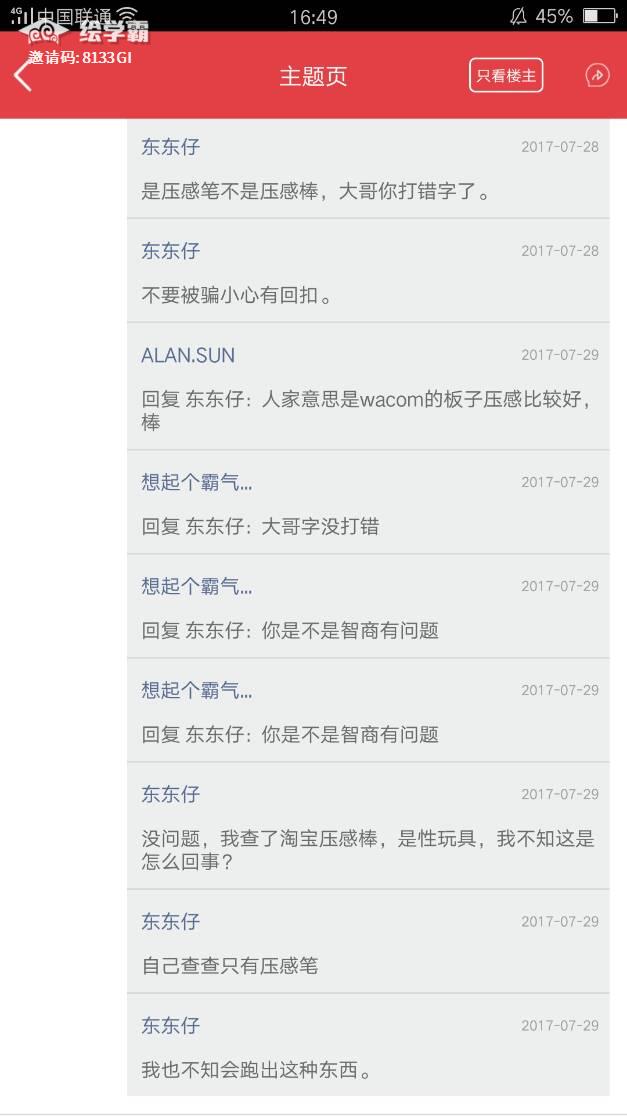Open the comment mentioning 淘宝压感棒
This screenshot has height=1116, width=627.
(367, 850)
